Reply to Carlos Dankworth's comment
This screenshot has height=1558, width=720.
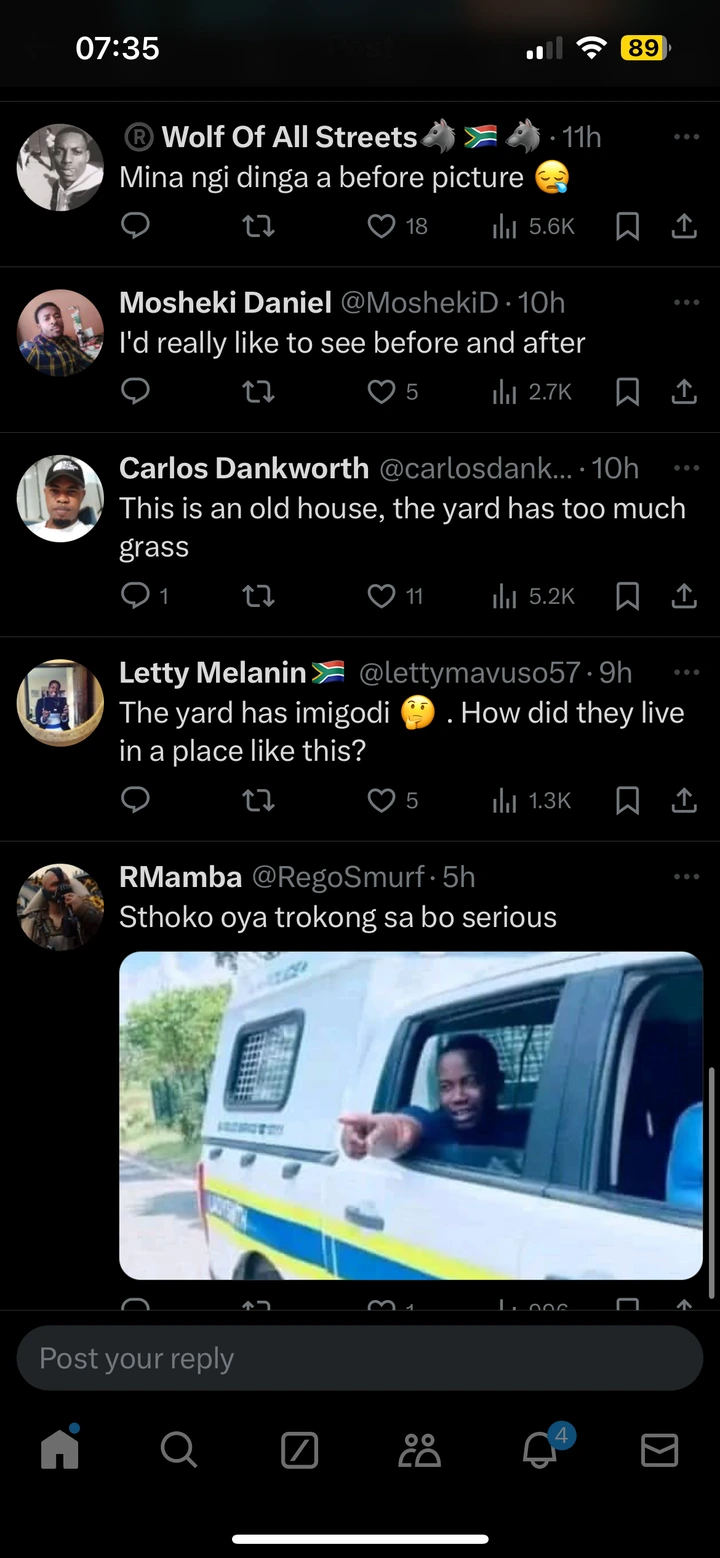click(x=135, y=596)
